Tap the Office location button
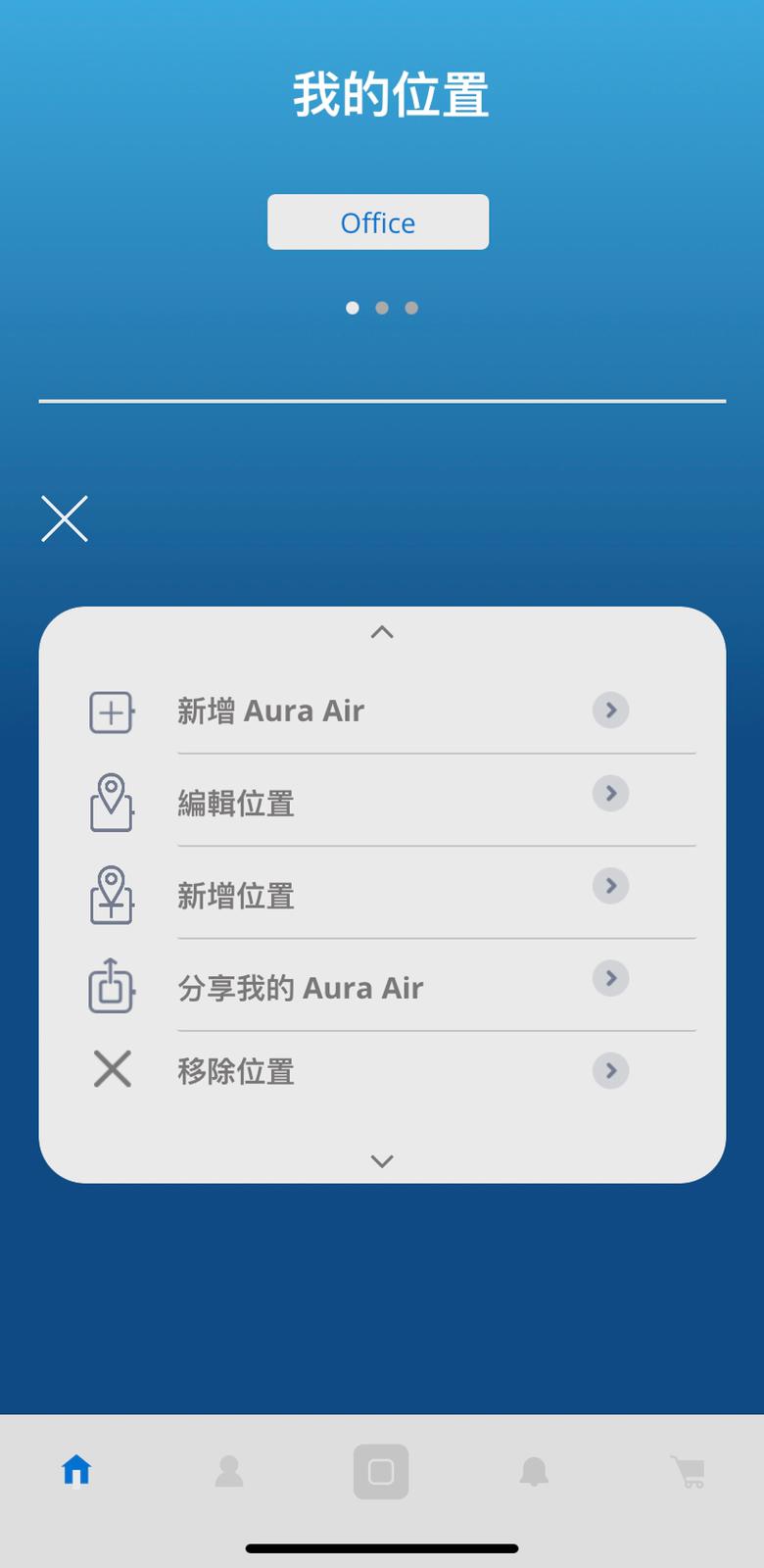 (378, 222)
